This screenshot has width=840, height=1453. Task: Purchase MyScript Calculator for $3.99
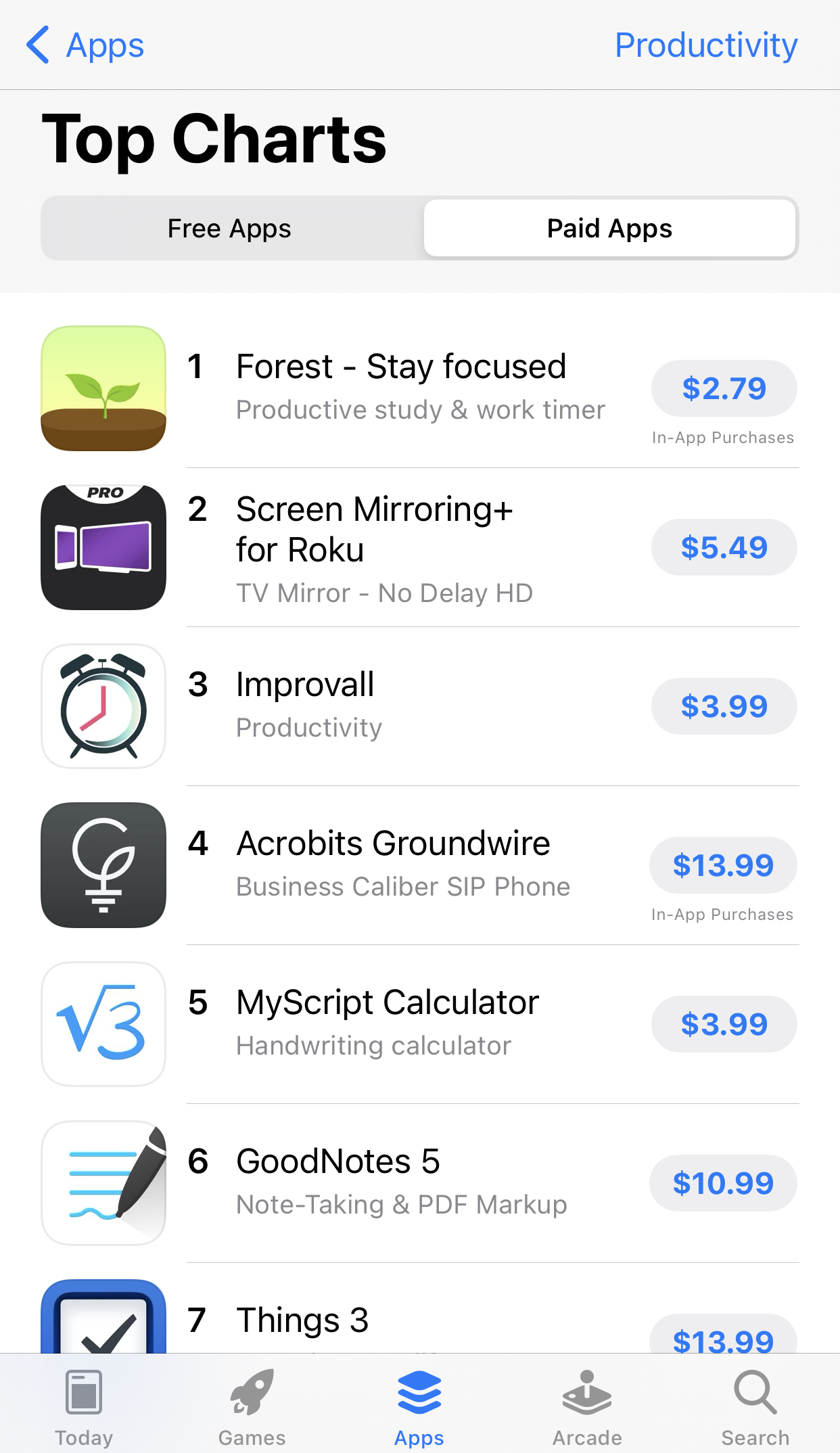724,1024
